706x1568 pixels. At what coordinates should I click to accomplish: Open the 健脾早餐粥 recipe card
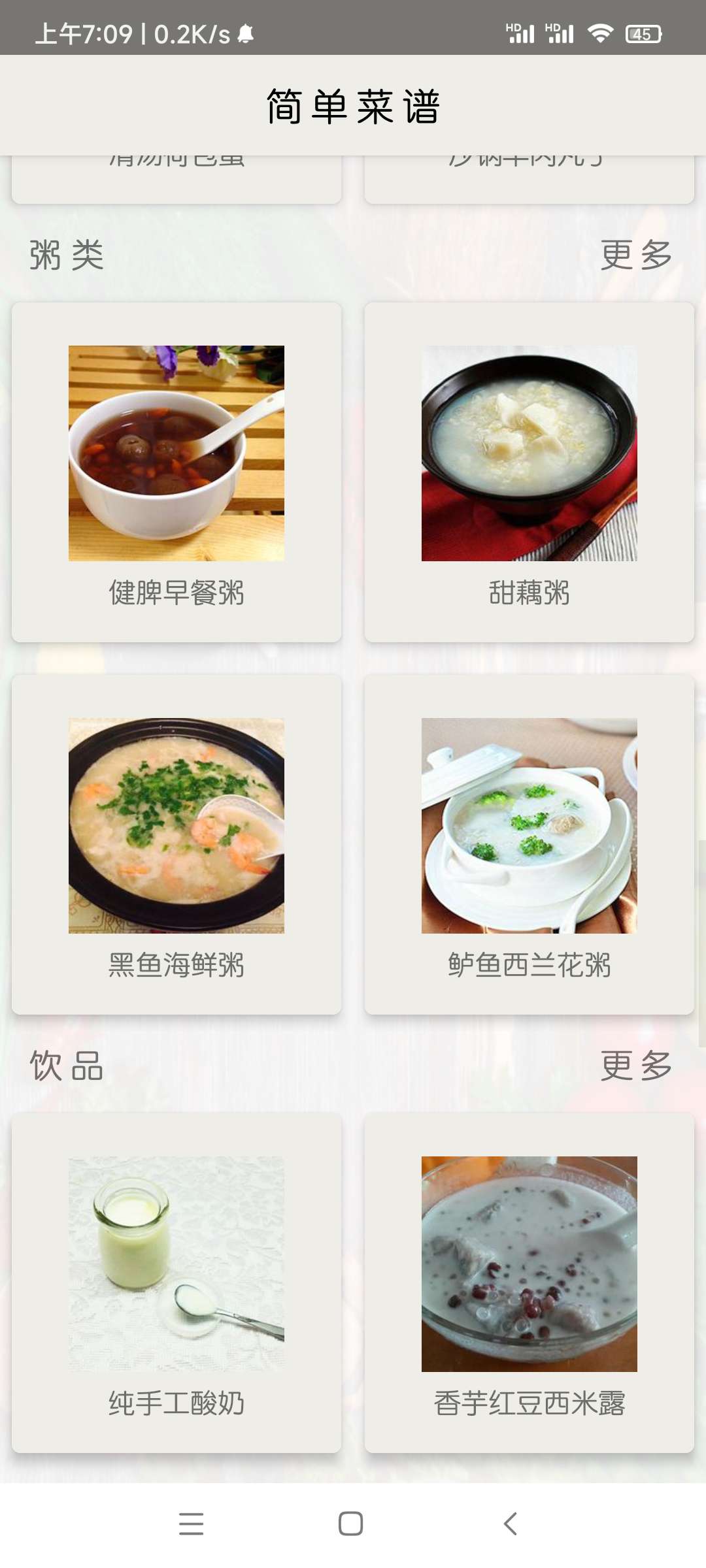(x=176, y=472)
